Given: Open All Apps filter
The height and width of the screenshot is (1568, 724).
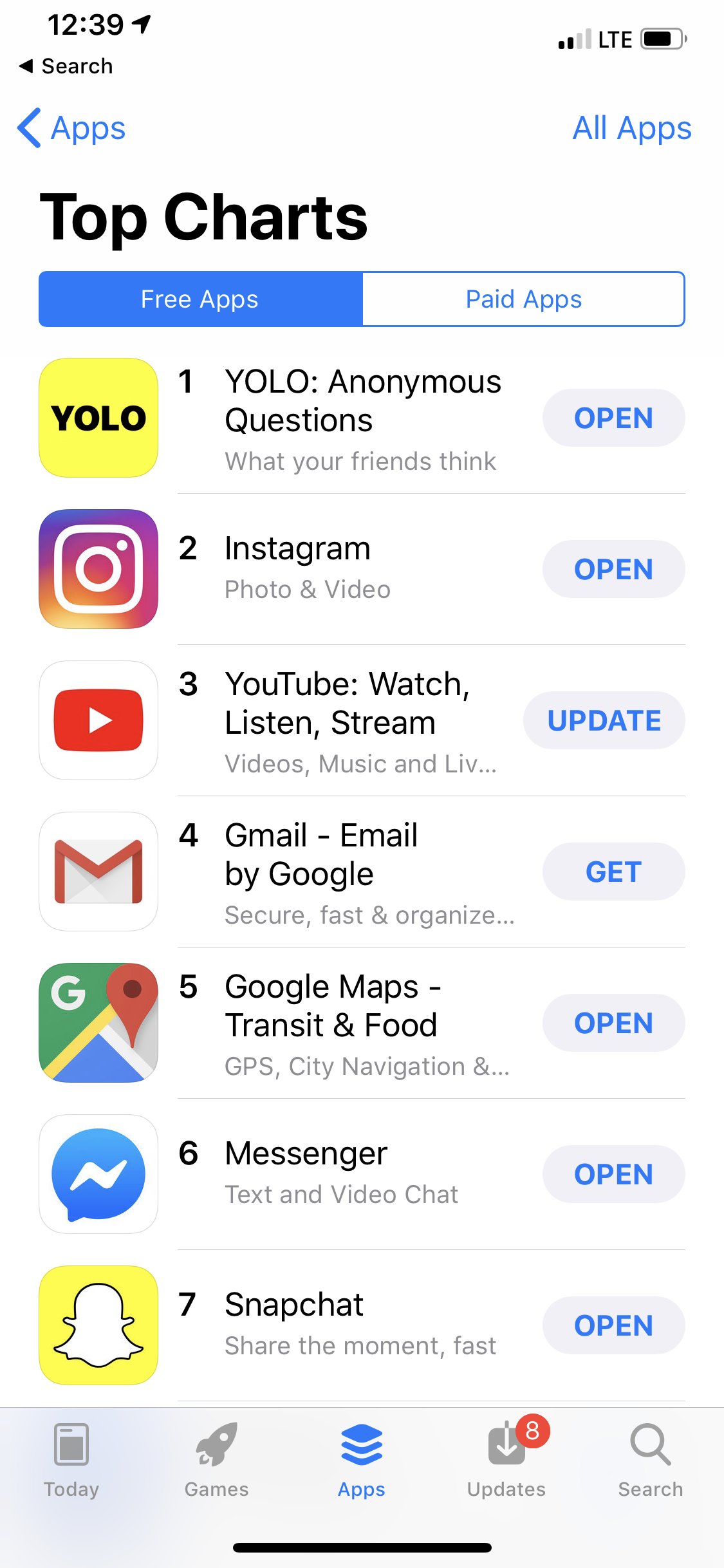Looking at the screenshot, I should click(631, 128).
